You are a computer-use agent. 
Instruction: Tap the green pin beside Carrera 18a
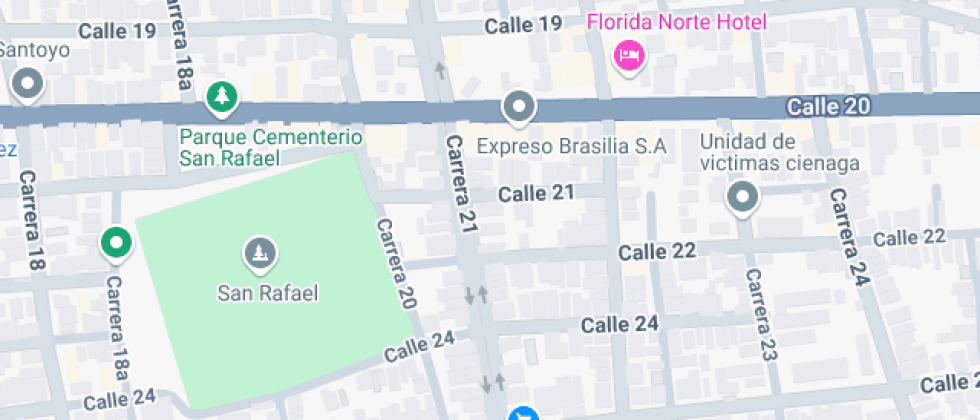coord(116,244)
